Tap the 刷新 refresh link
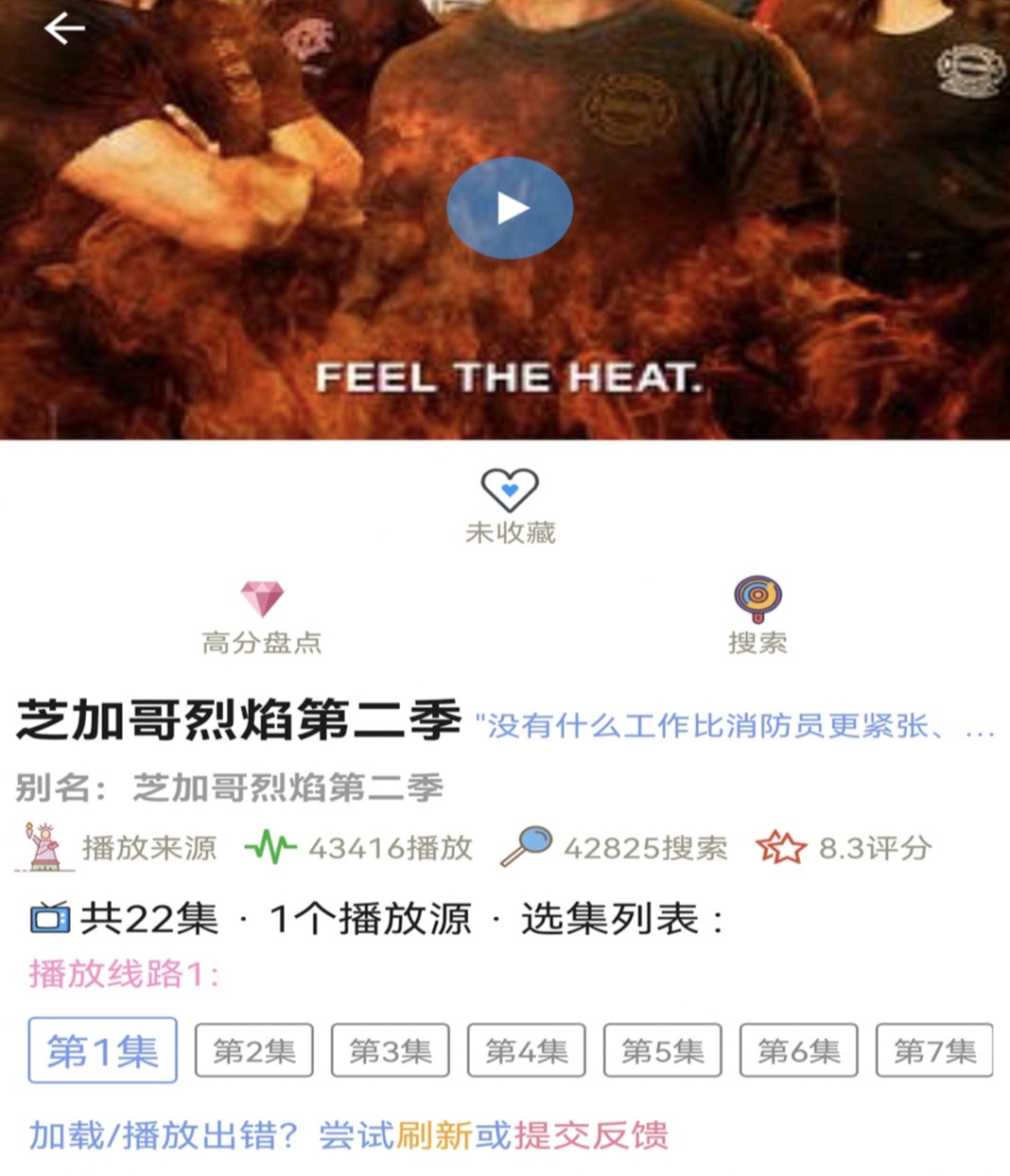The image size is (1010, 1176). click(434, 1134)
